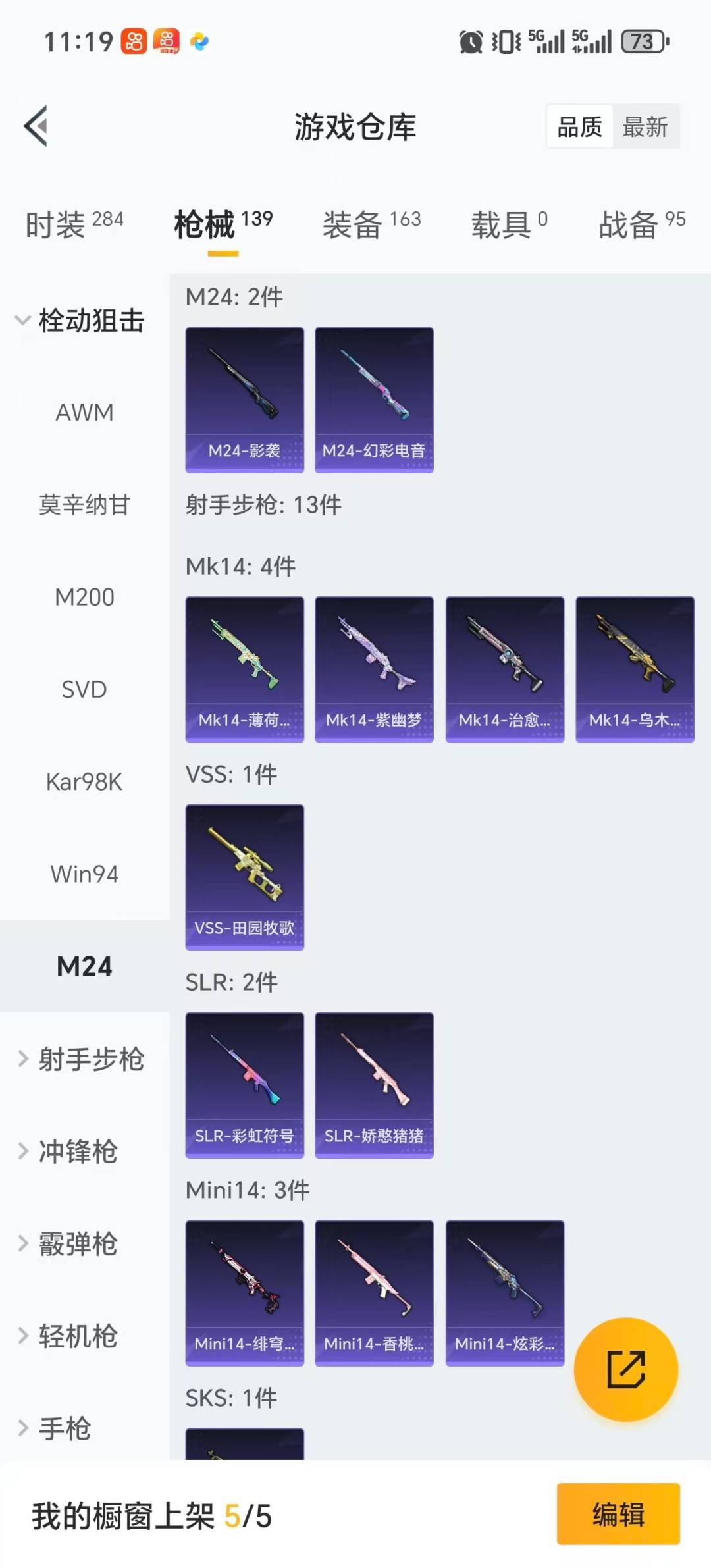Select AWM in the sidebar
The image size is (711, 1568).
point(84,413)
